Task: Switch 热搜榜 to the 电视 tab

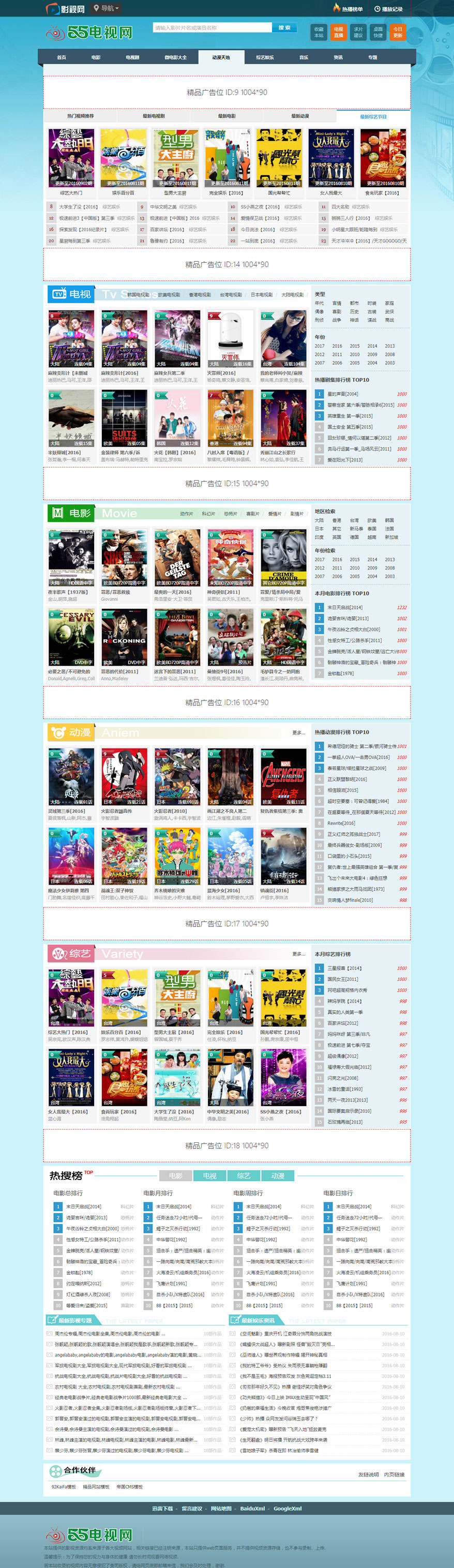Action: point(210,1176)
